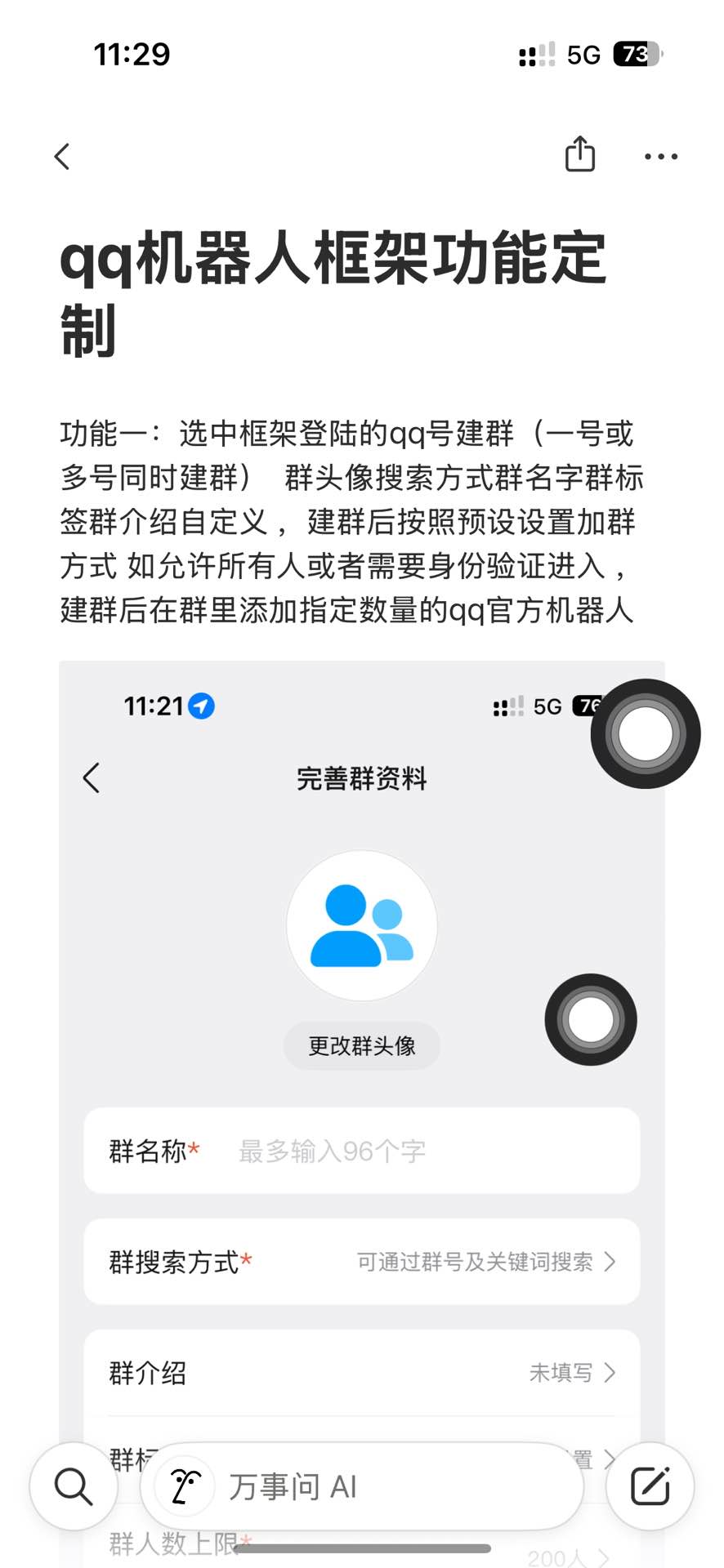The image size is (724, 1568).
Task: Open the embedded 完善群资料 screenshot
Action: (x=361, y=1062)
